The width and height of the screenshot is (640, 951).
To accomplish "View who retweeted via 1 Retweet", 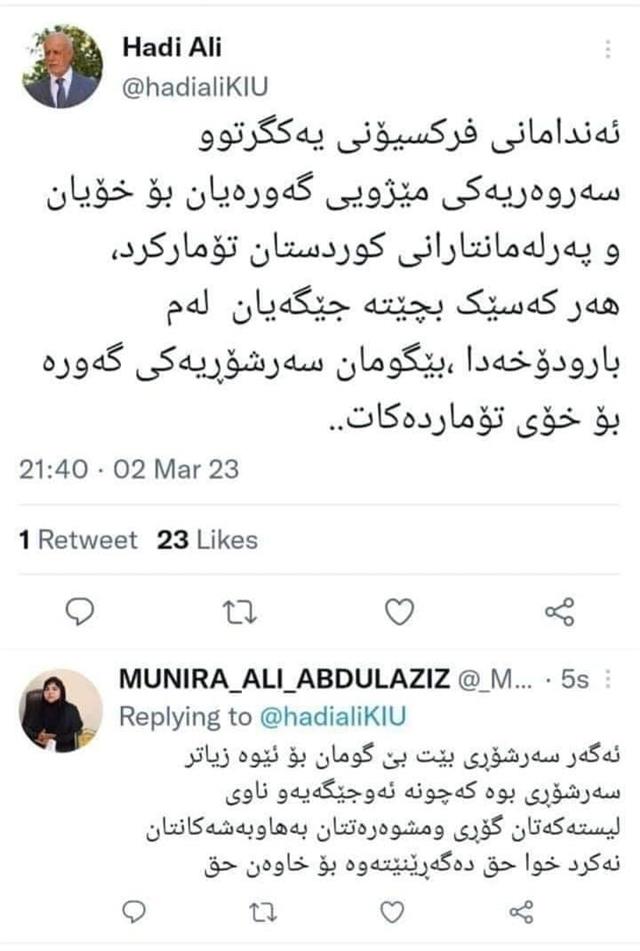I will pos(78,541).
